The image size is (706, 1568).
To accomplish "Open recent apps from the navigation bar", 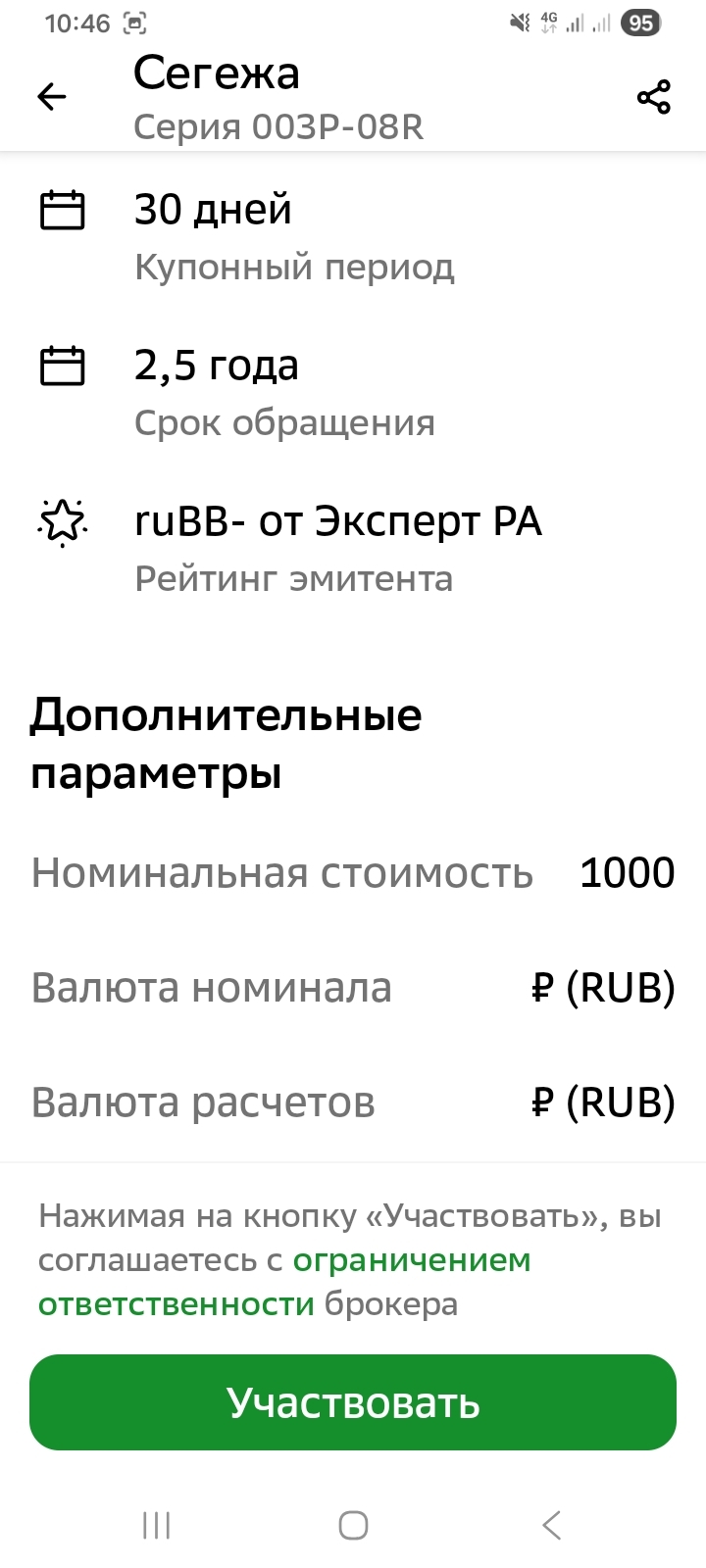I will pos(157,1525).
